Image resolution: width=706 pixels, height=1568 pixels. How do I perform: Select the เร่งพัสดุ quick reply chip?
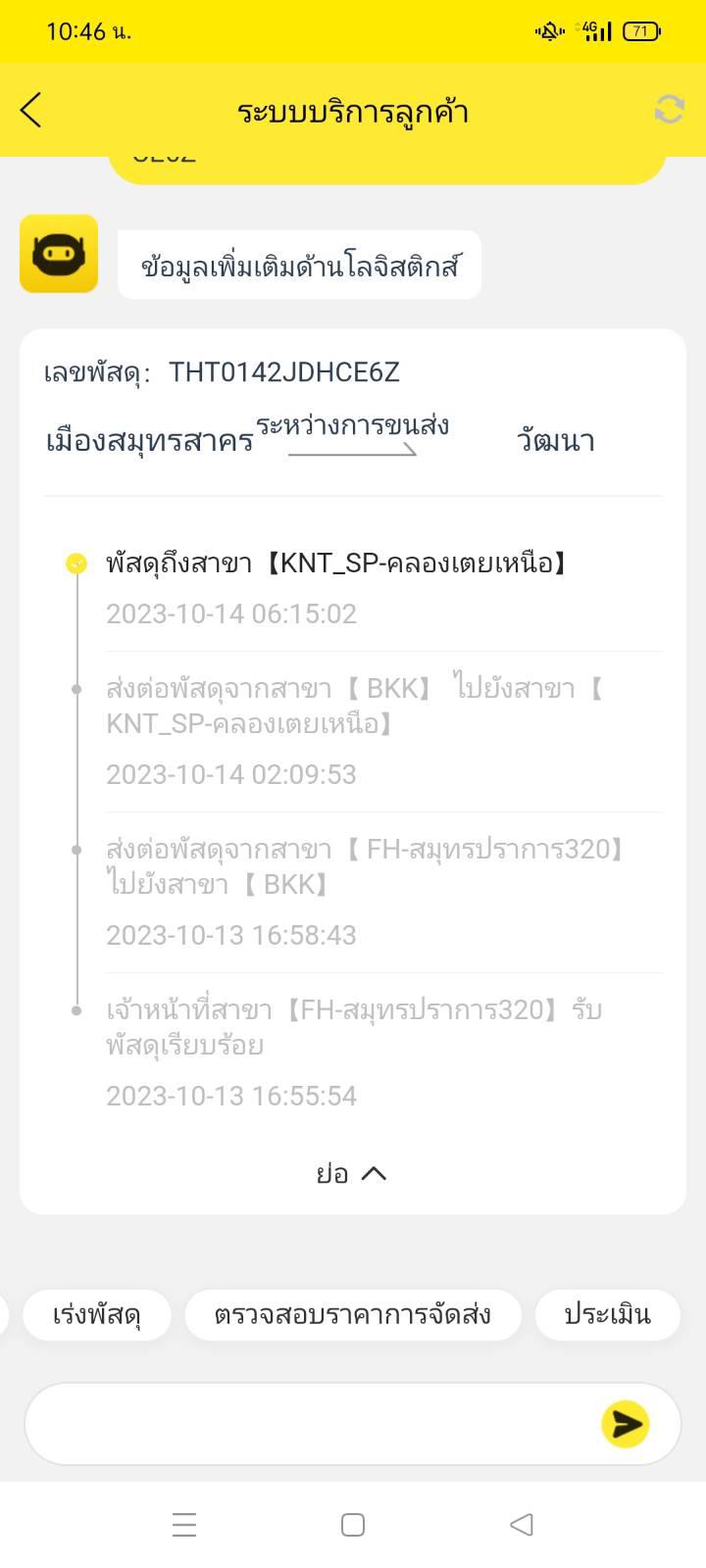point(96,1314)
